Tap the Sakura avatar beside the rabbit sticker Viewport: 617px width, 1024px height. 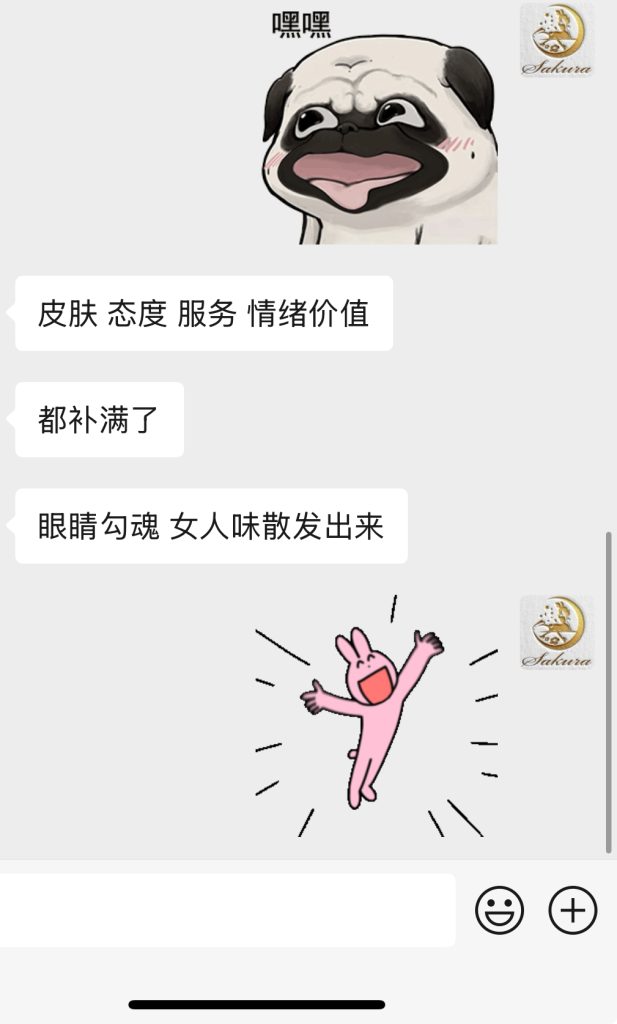coord(556,633)
